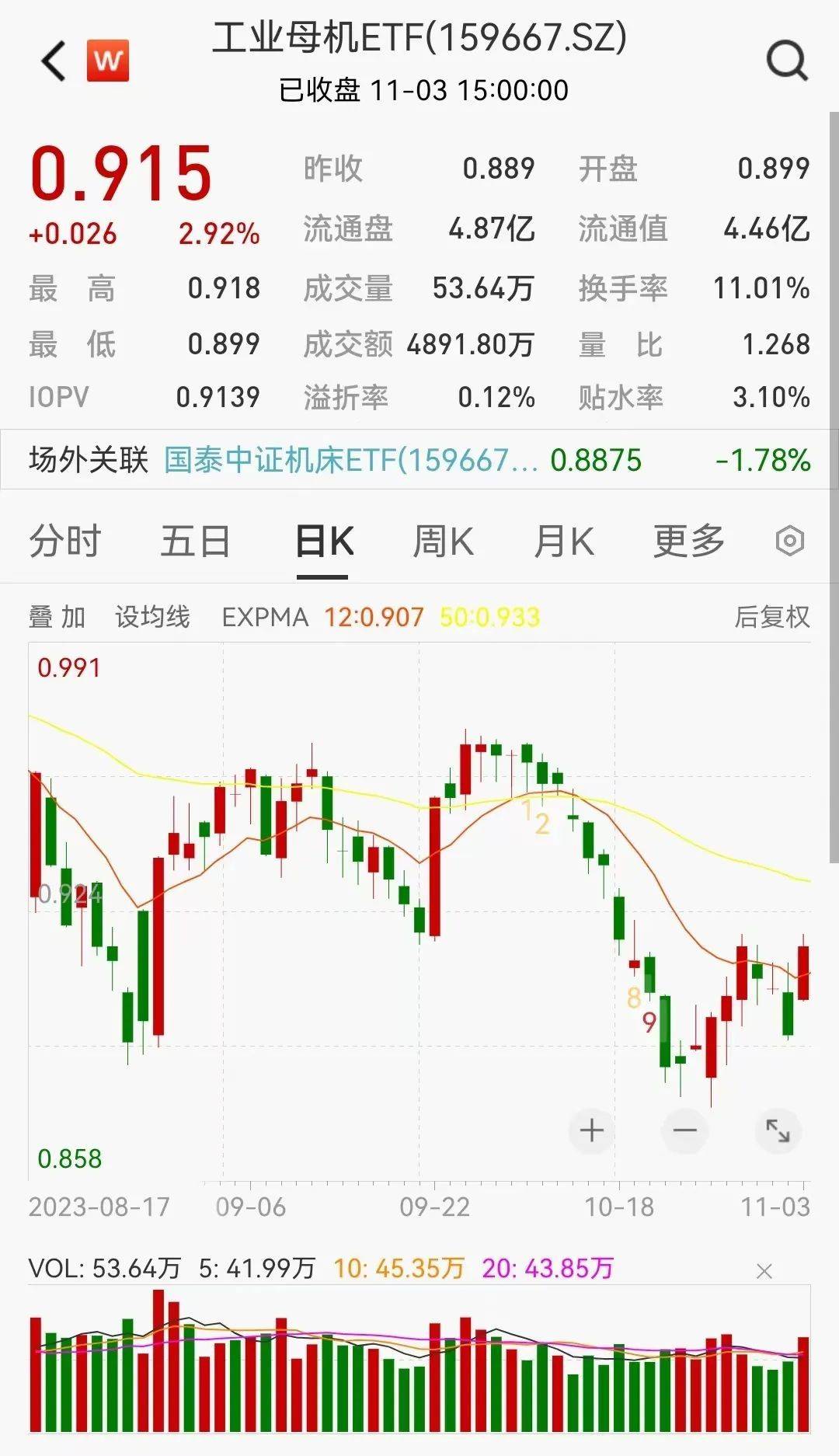839x1456 pixels.
Task: Go back using the top-left arrow
Action: click(54, 61)
